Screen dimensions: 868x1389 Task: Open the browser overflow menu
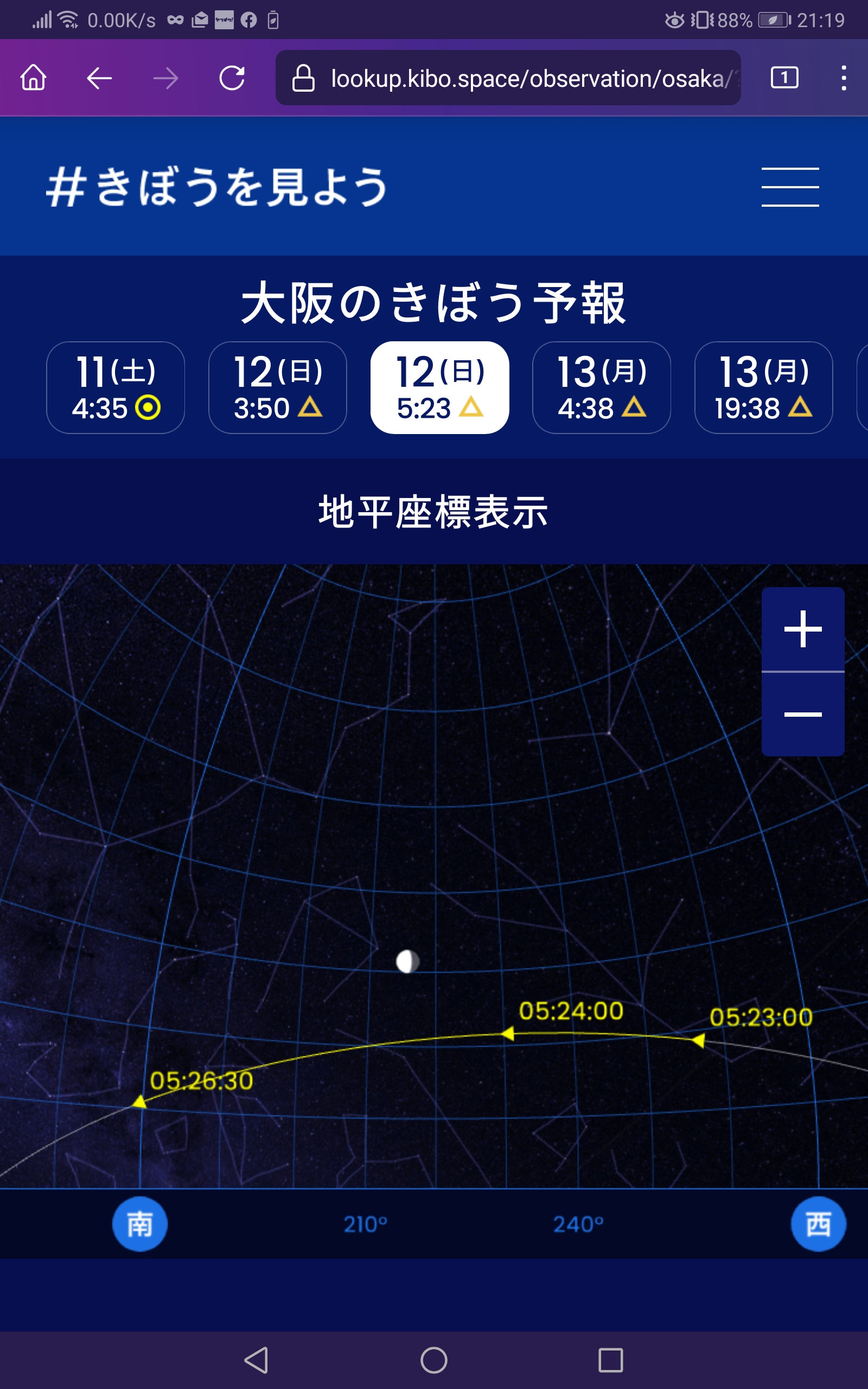(843, 78)
